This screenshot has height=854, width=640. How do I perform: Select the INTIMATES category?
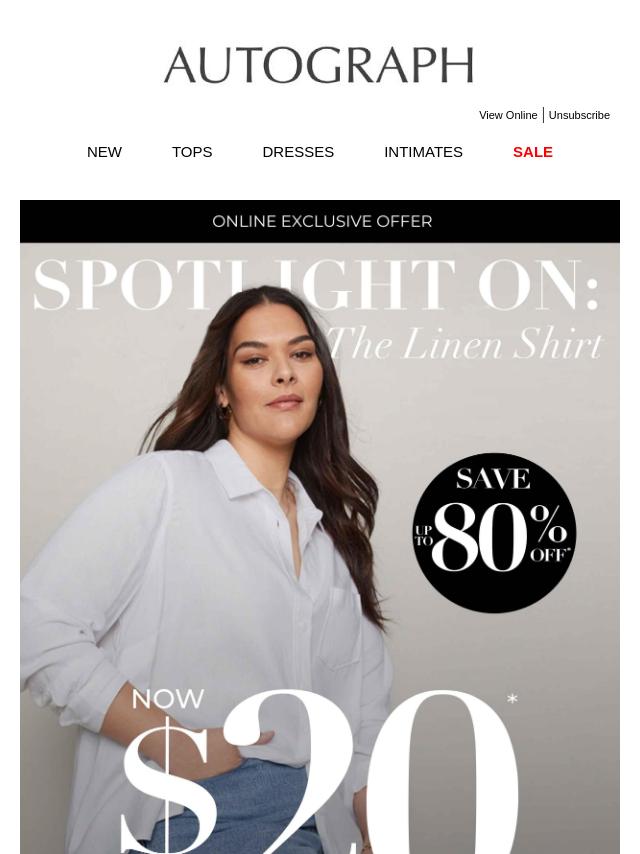[x=423, y=152]
